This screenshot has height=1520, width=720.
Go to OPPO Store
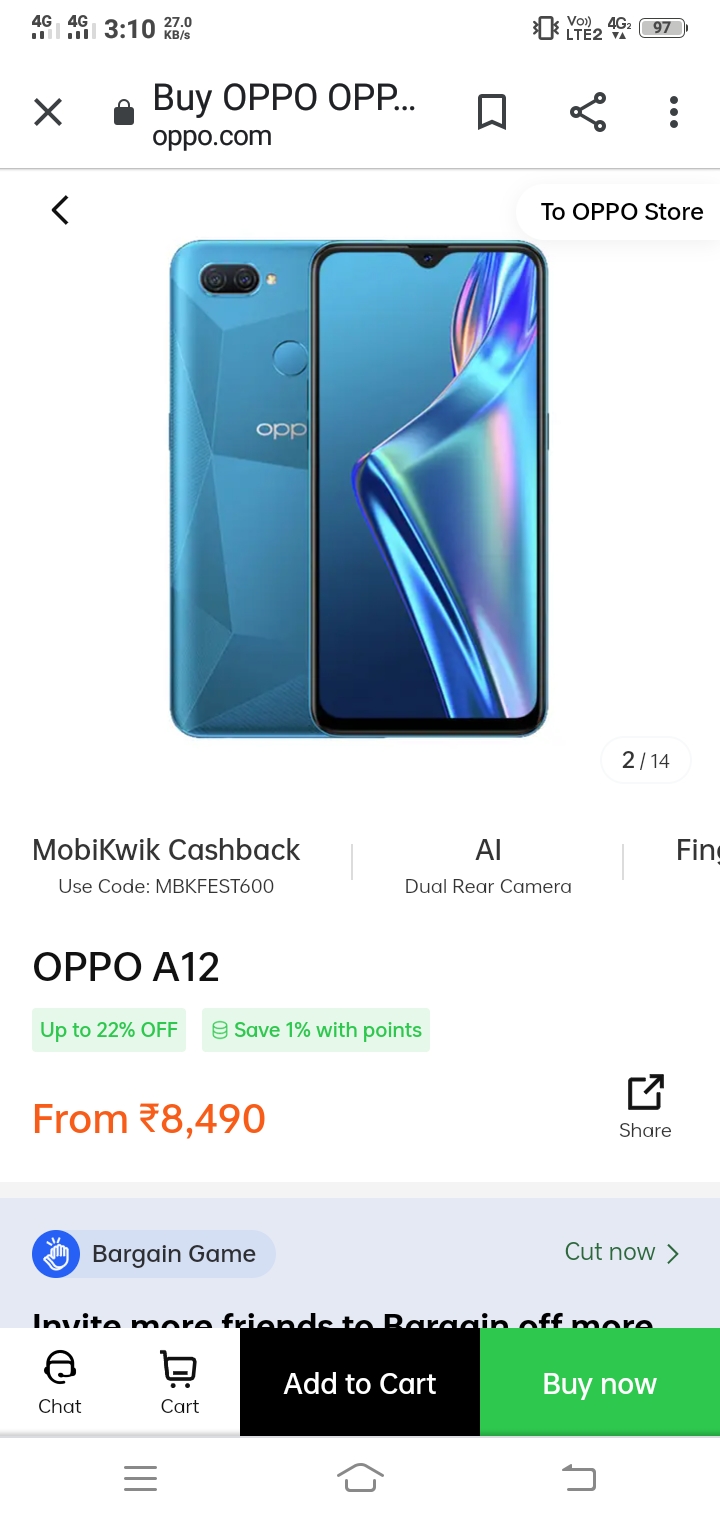tap(621, 212)
